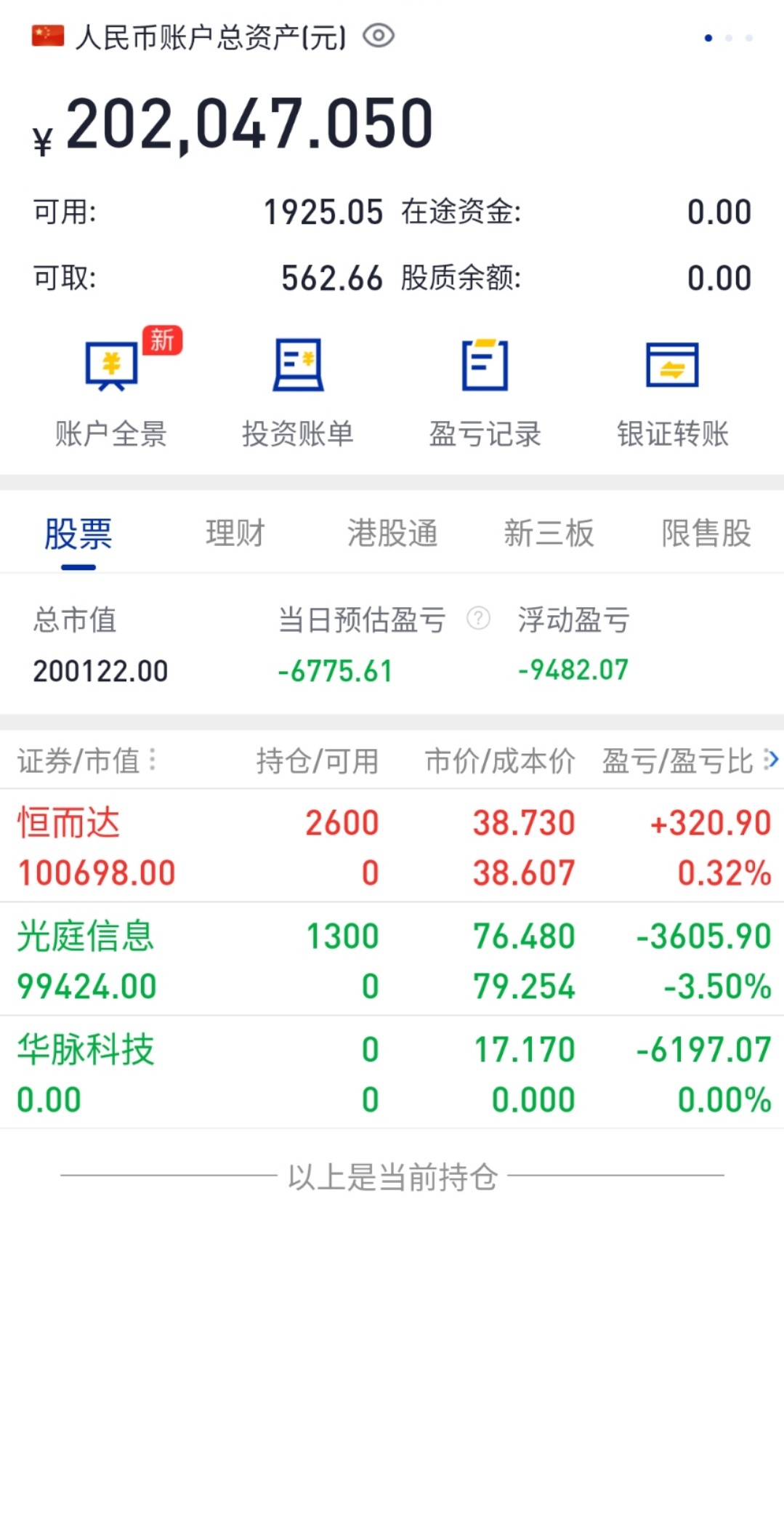Expand more columns via 盈亏/盈亏比 arrow

(771, 760)
